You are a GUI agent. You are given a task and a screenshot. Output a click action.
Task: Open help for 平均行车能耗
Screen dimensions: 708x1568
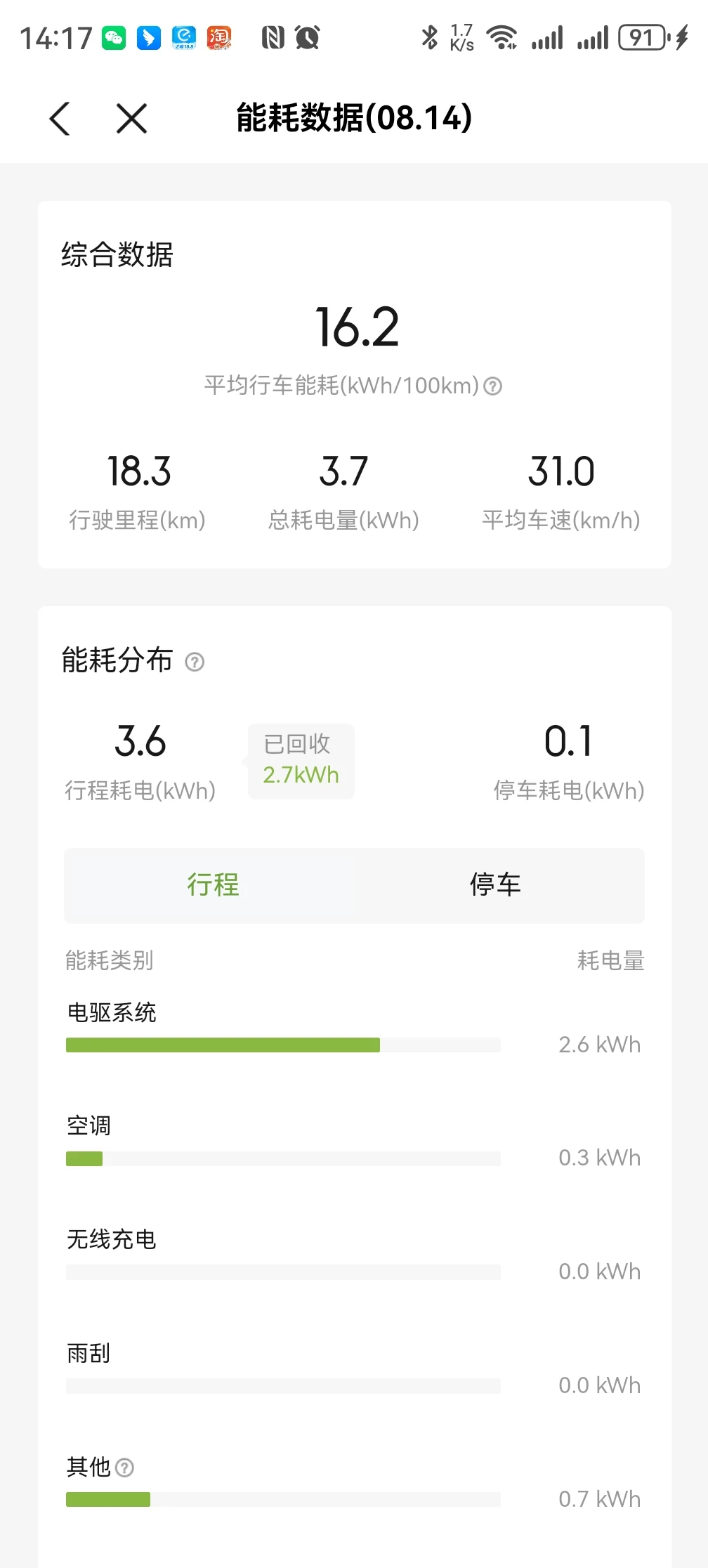pos(493,386)
